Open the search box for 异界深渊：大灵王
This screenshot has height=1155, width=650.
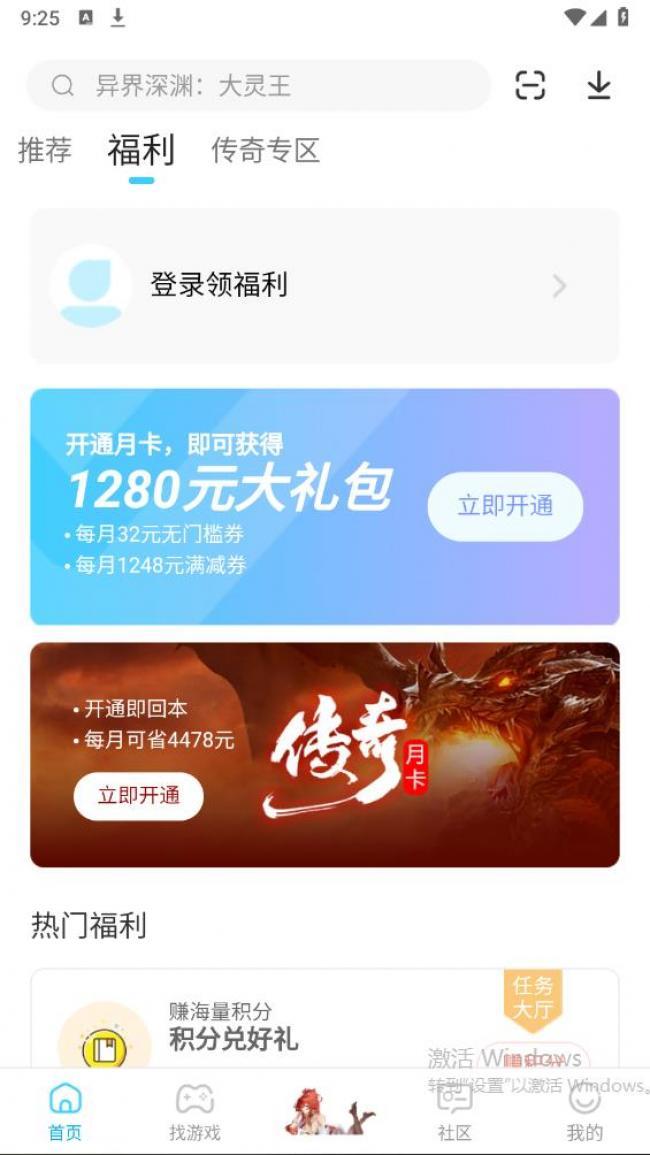tap(258, 86)
